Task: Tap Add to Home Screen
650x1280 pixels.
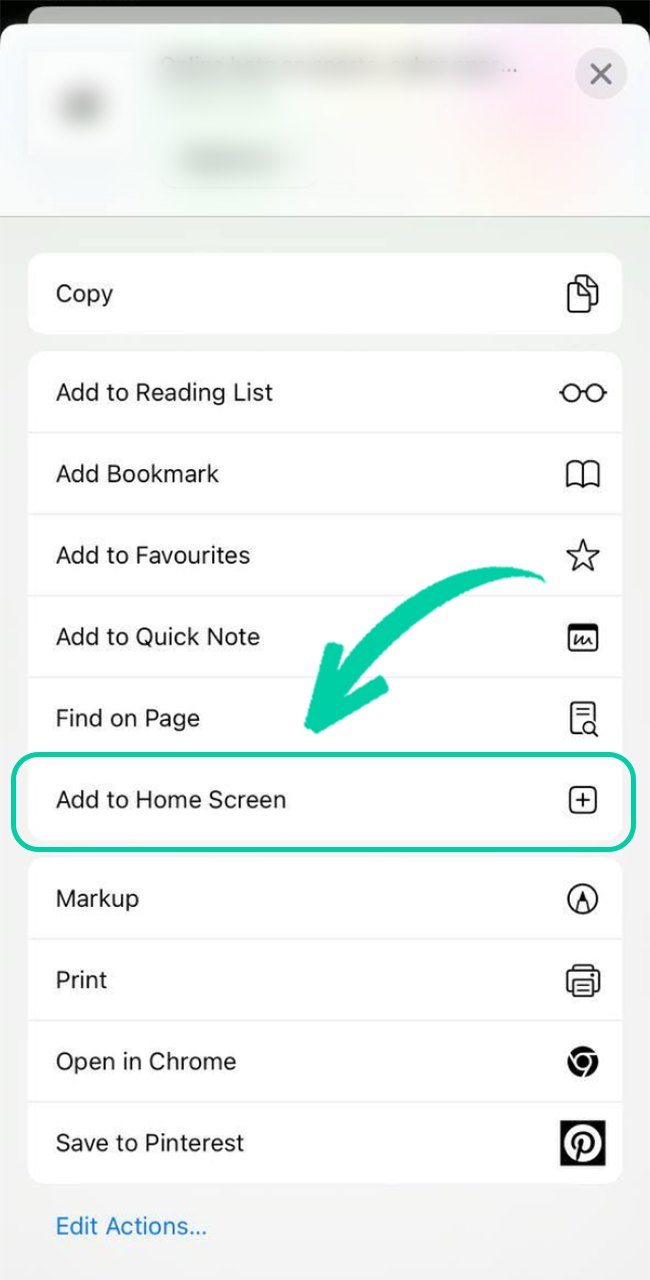Action: point(324,800)
